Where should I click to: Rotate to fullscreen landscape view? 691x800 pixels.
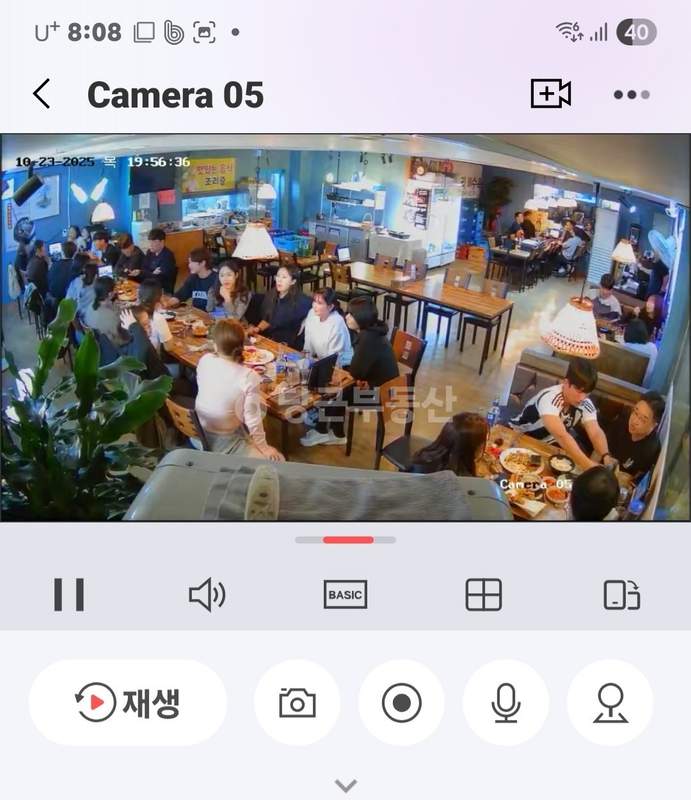click(621, 595)
